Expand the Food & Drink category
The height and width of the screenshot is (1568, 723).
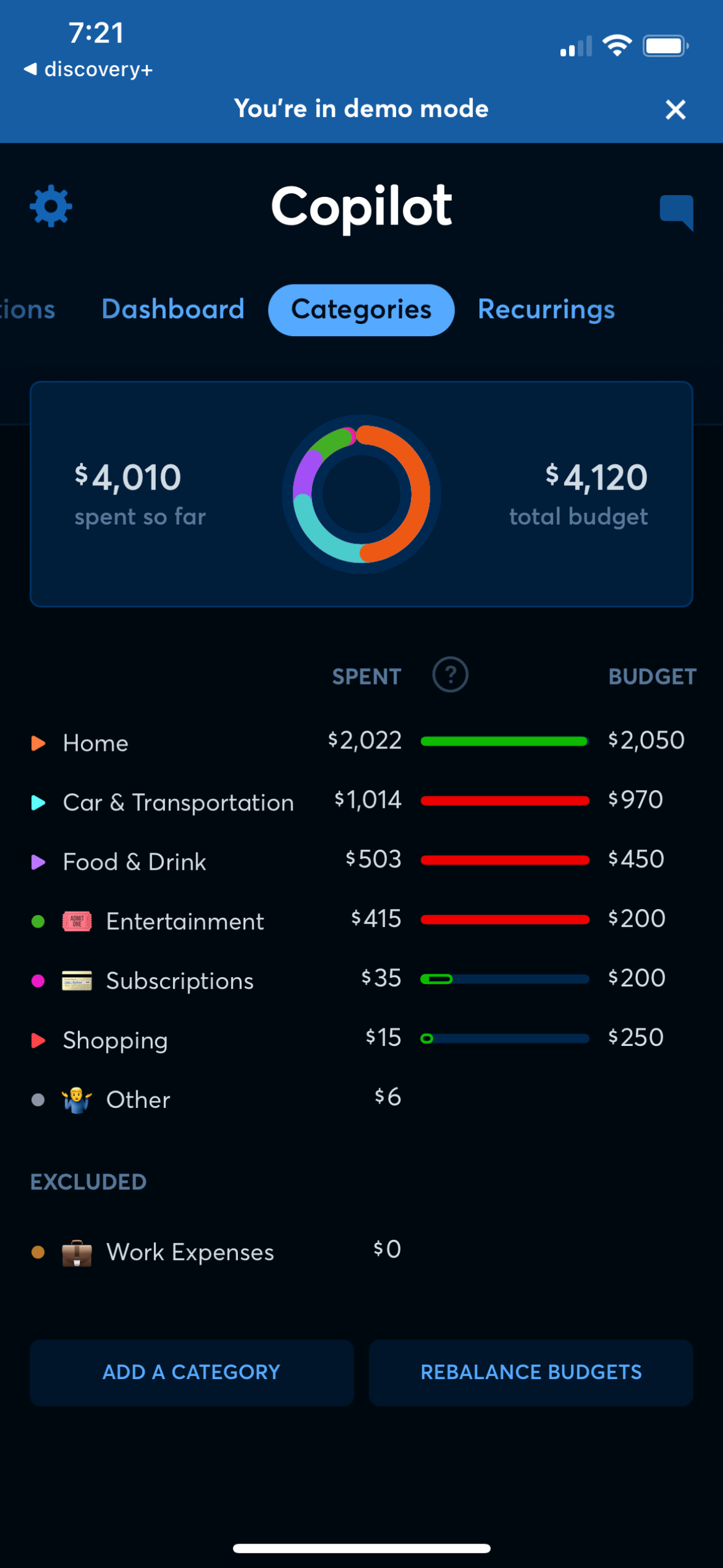tap(38, 861)
